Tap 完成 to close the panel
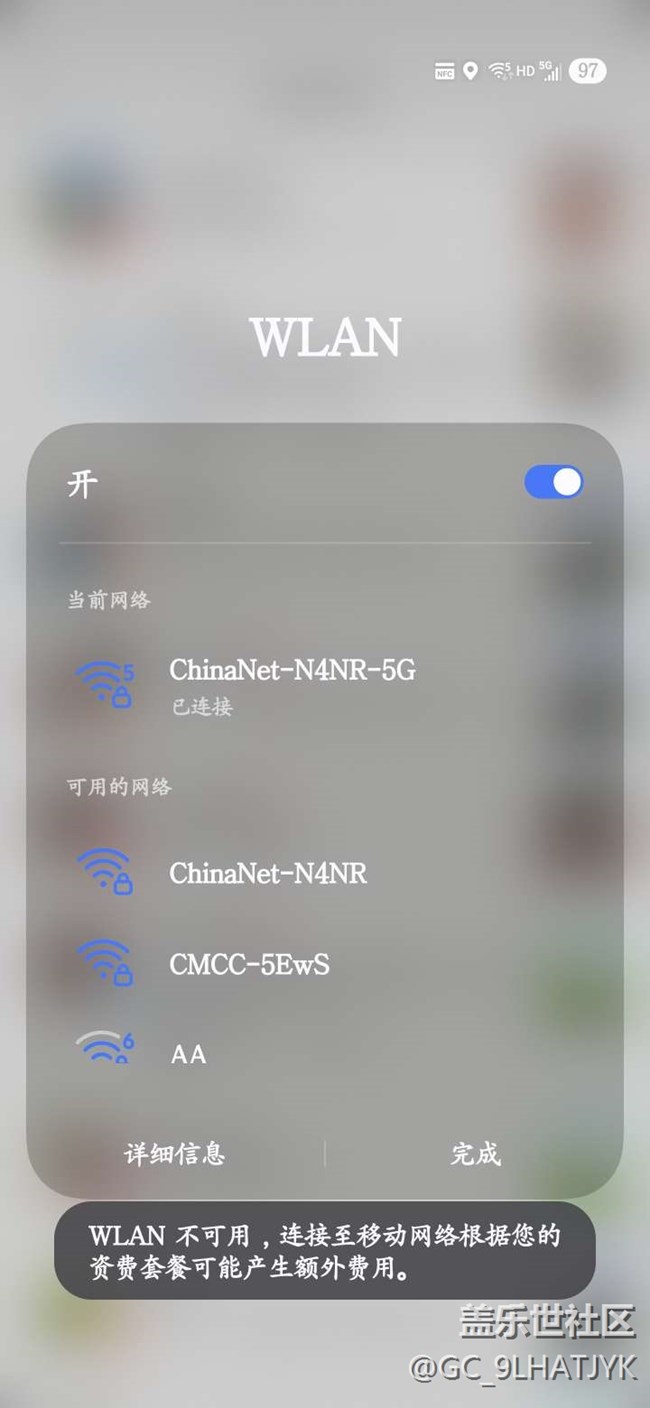650x1408 pixels. point(475,1154)
